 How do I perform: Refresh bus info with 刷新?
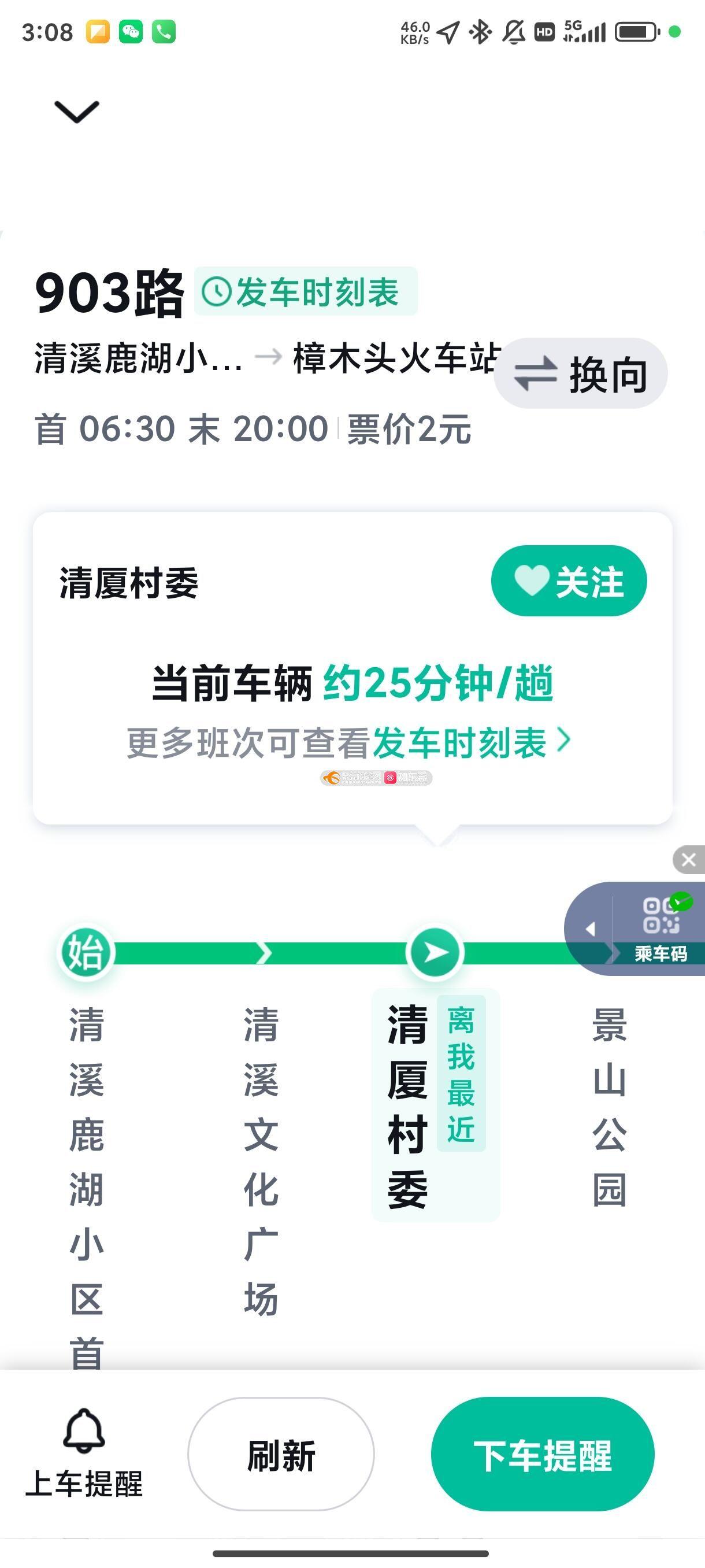pyautogui.click(x=281, y=1455)
